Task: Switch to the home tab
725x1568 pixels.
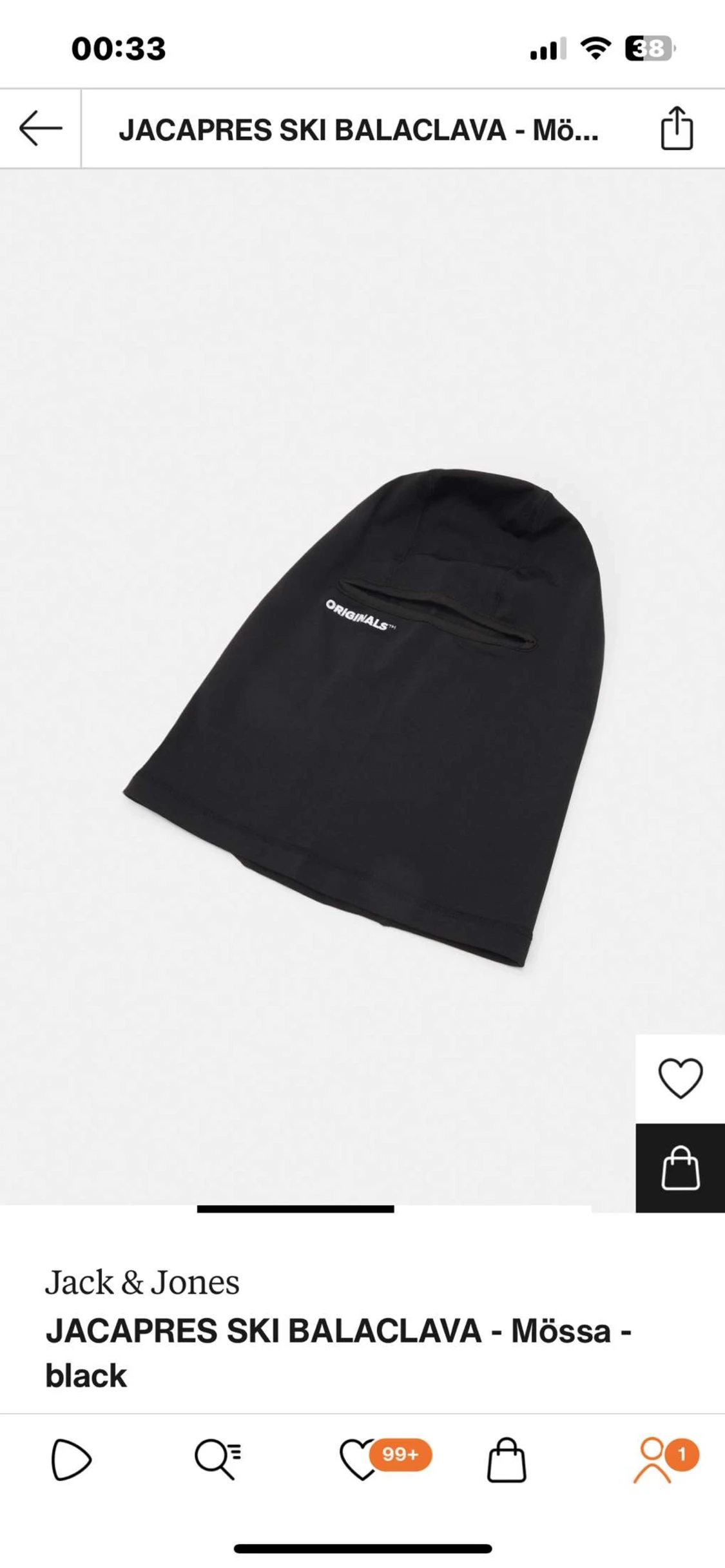Action: click(x=71, y=1460)
